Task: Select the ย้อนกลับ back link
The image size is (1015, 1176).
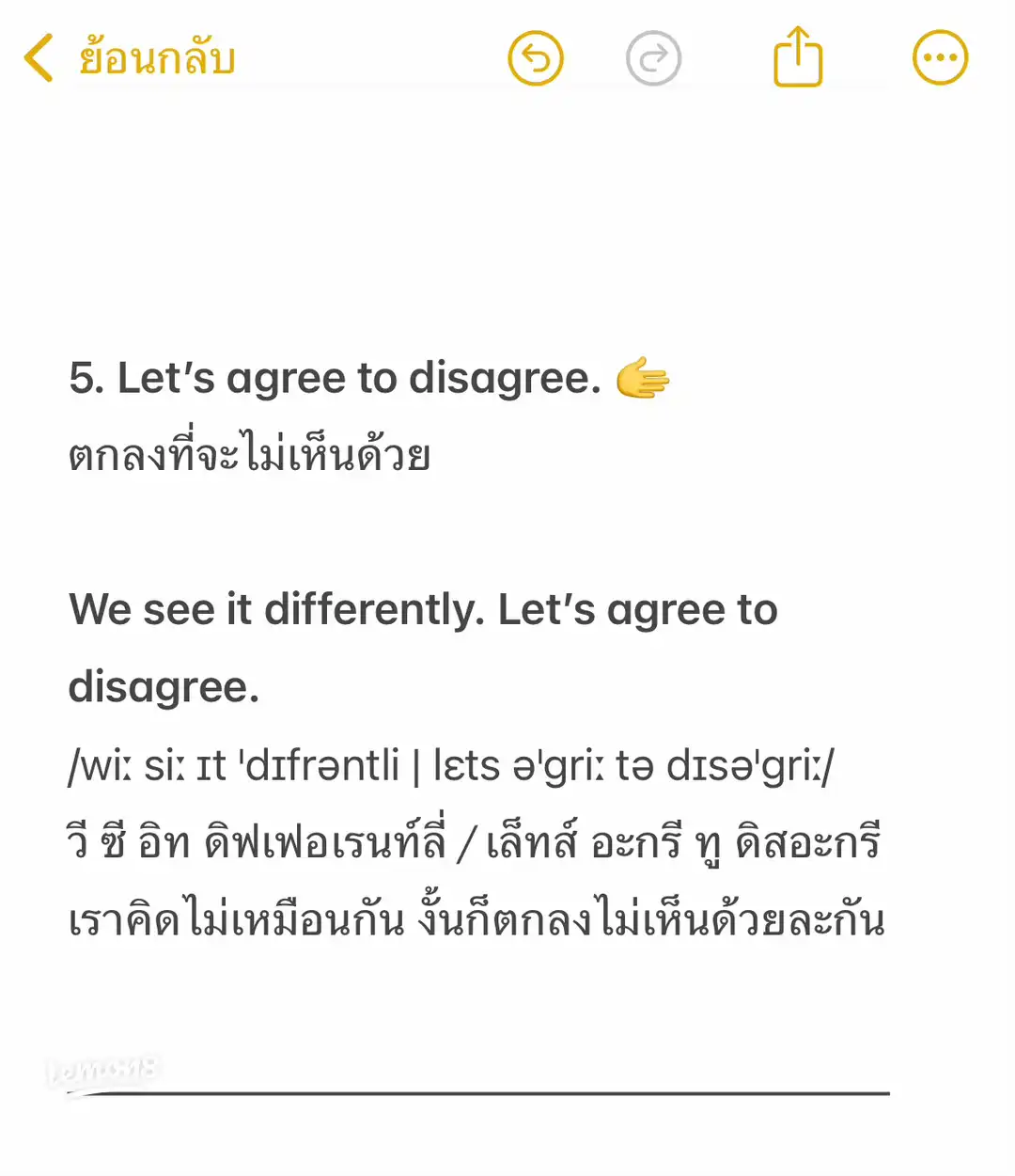Action: coord(155,57)
